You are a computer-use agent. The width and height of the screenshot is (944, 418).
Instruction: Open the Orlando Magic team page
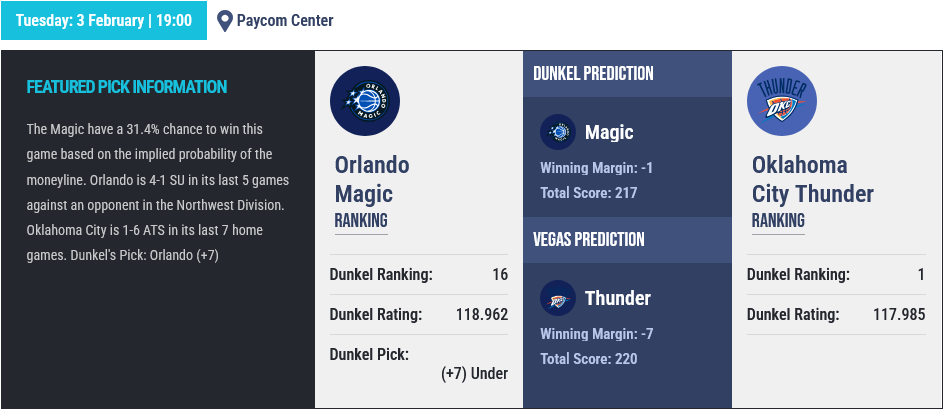point(371,179)
